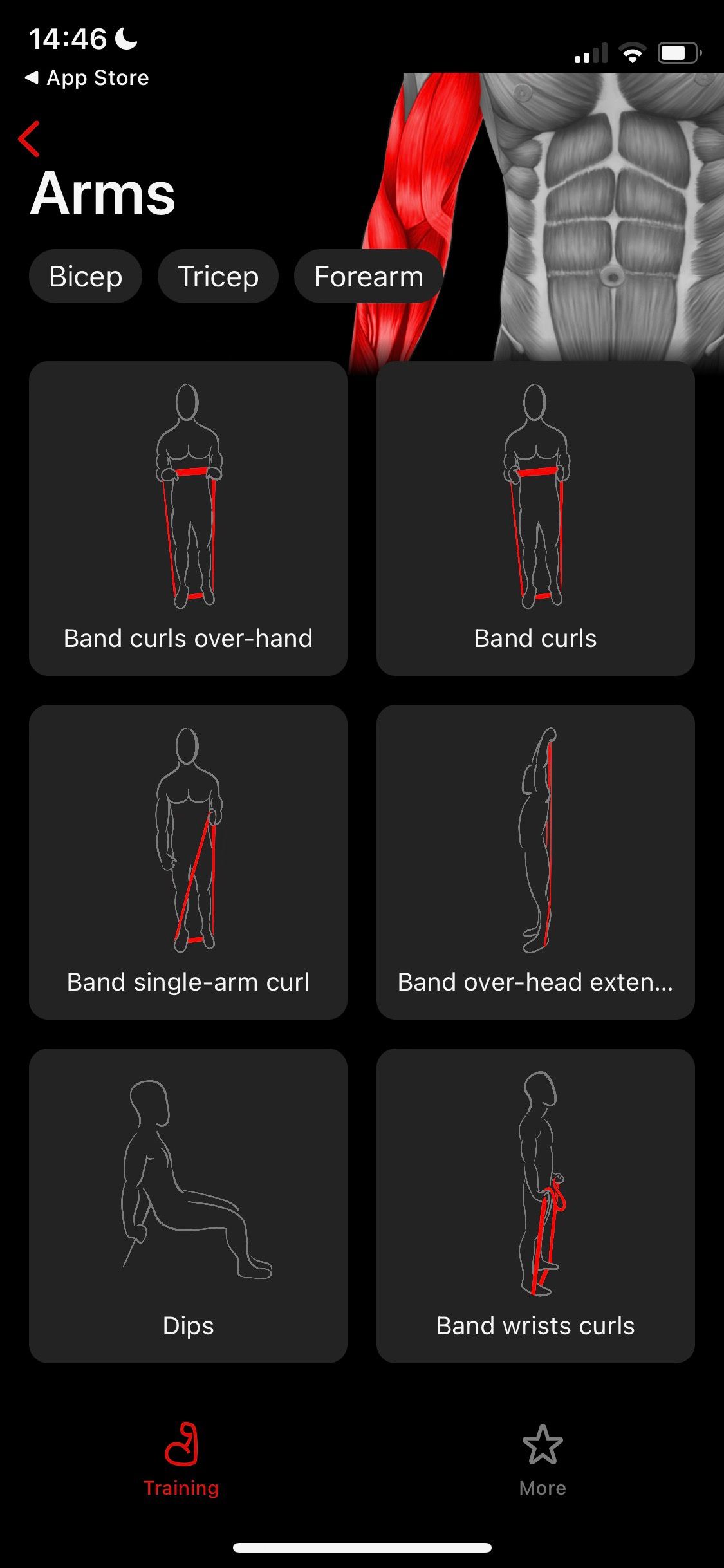The image size is (724, 1568).
Task: Filter exercises by Bicep
Action: 86,276
